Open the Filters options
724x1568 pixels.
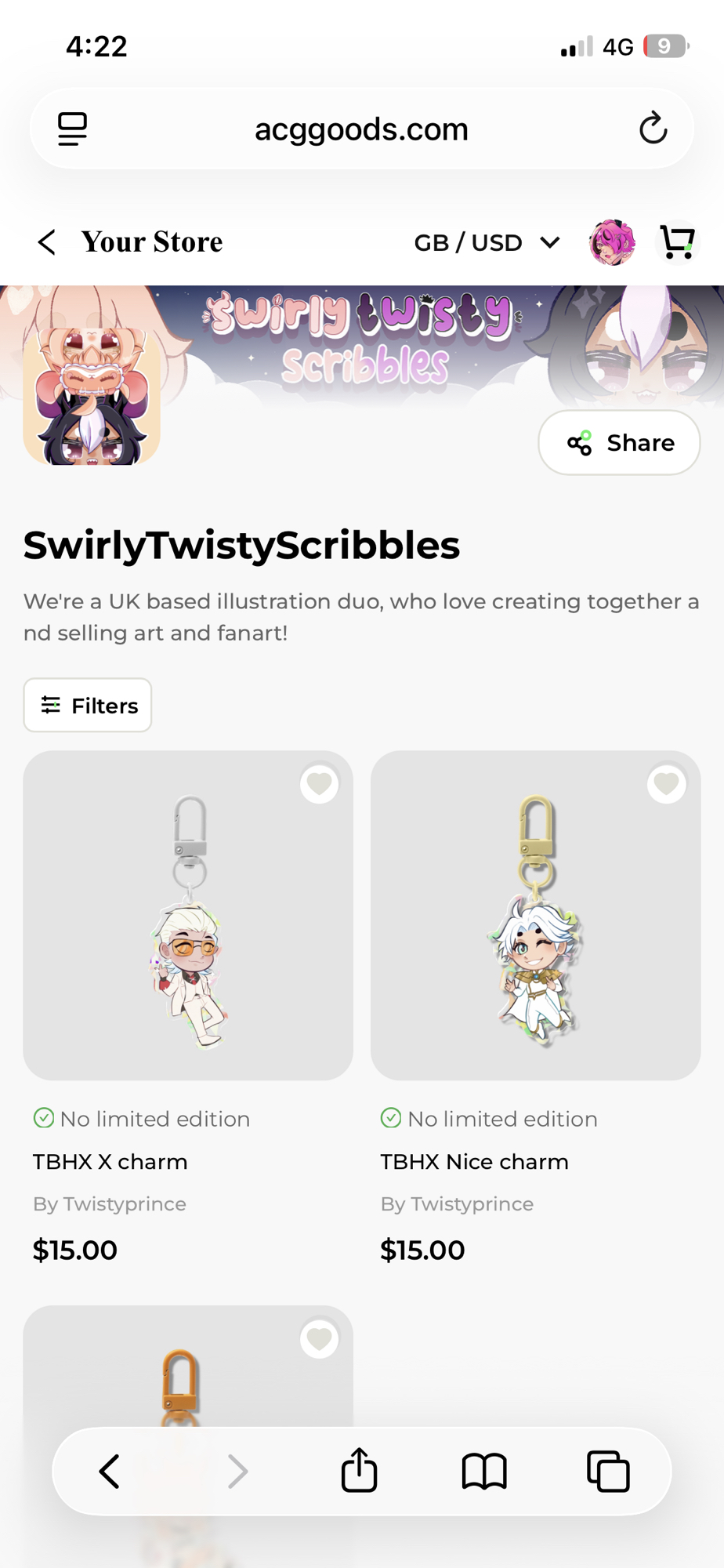tap(88, 706)
